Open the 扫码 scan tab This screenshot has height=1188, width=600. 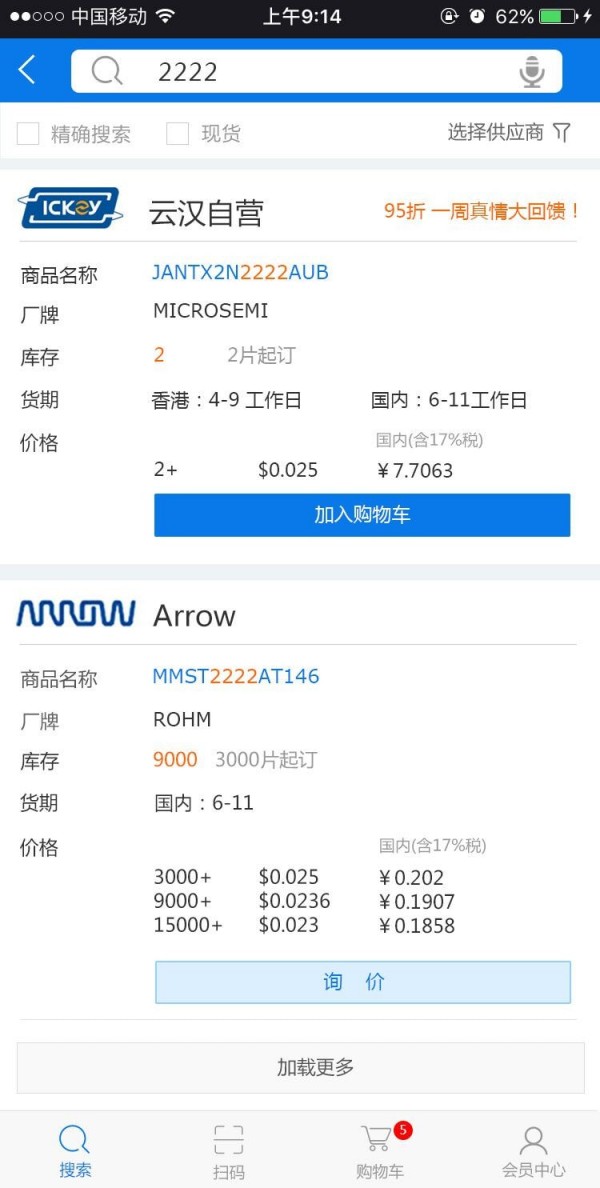coord(229,1150)
